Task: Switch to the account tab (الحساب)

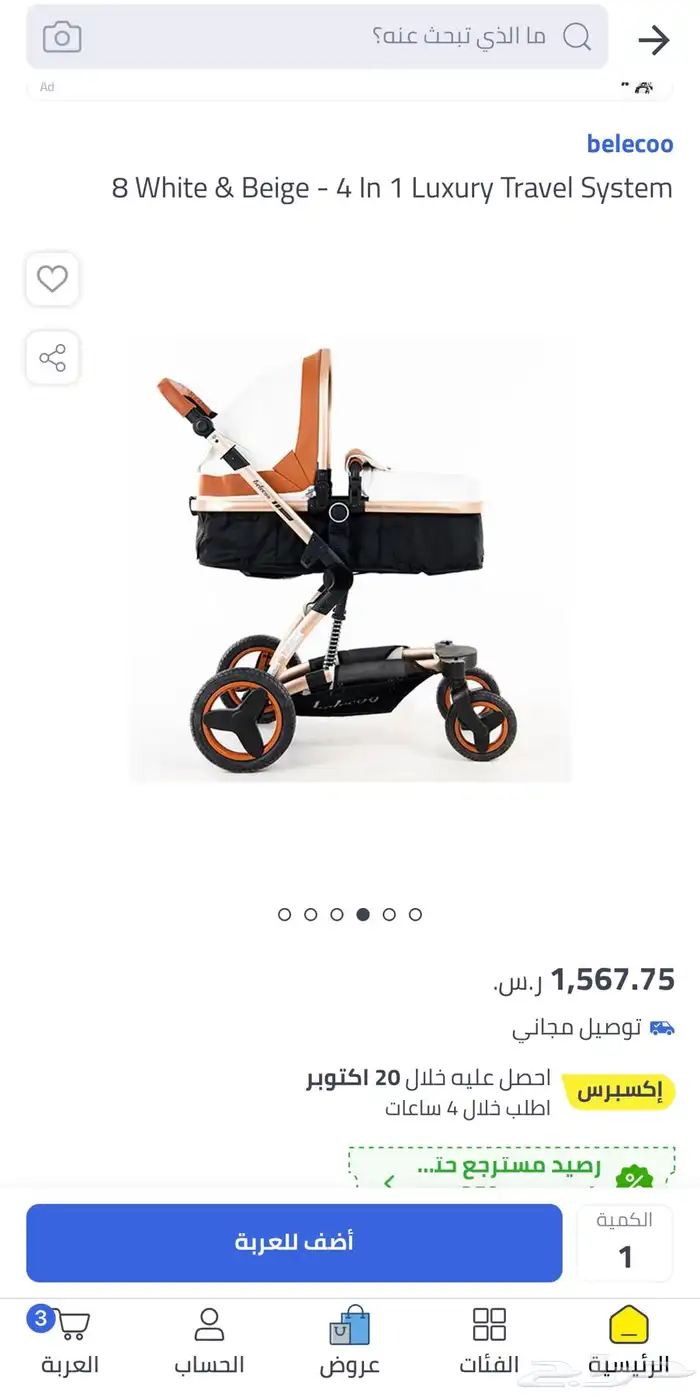Action: pyautogui.click(x=209, y=1342)
